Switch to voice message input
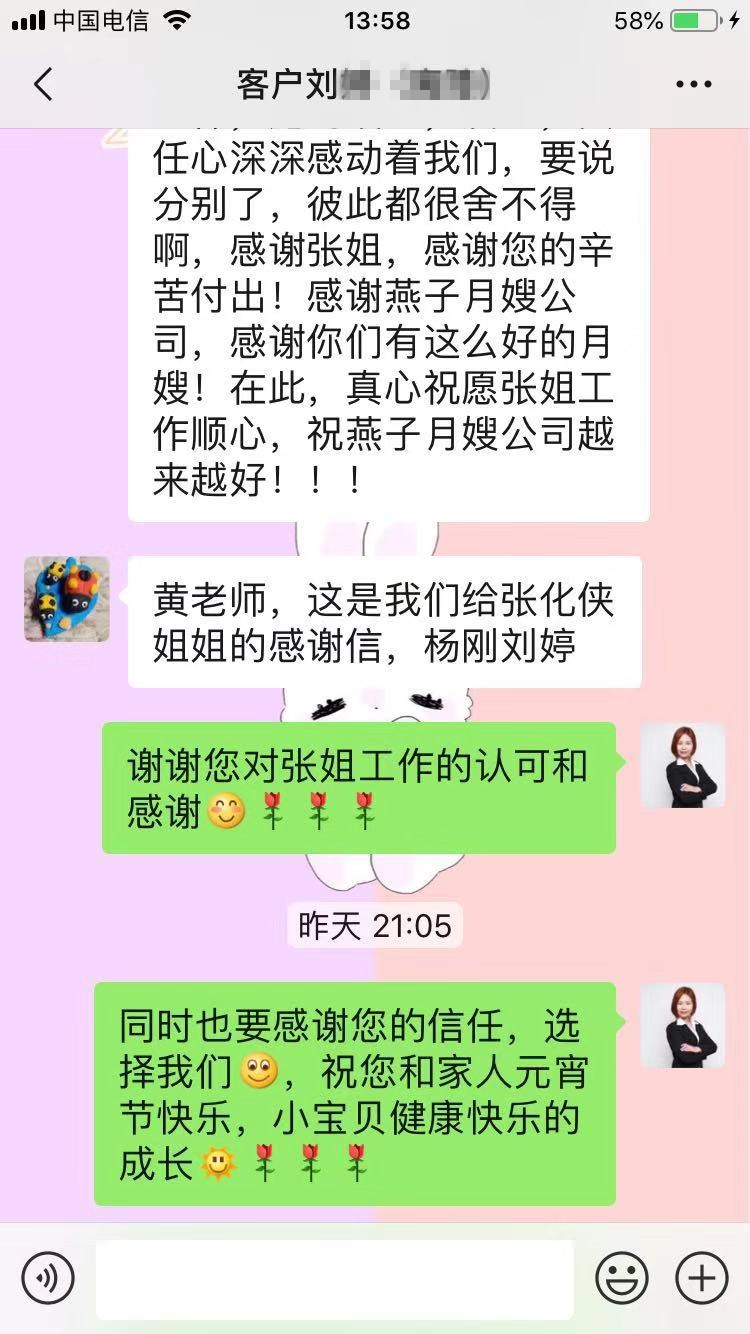This screenshot has width=750, height=1334. (x=47, y=1278)
